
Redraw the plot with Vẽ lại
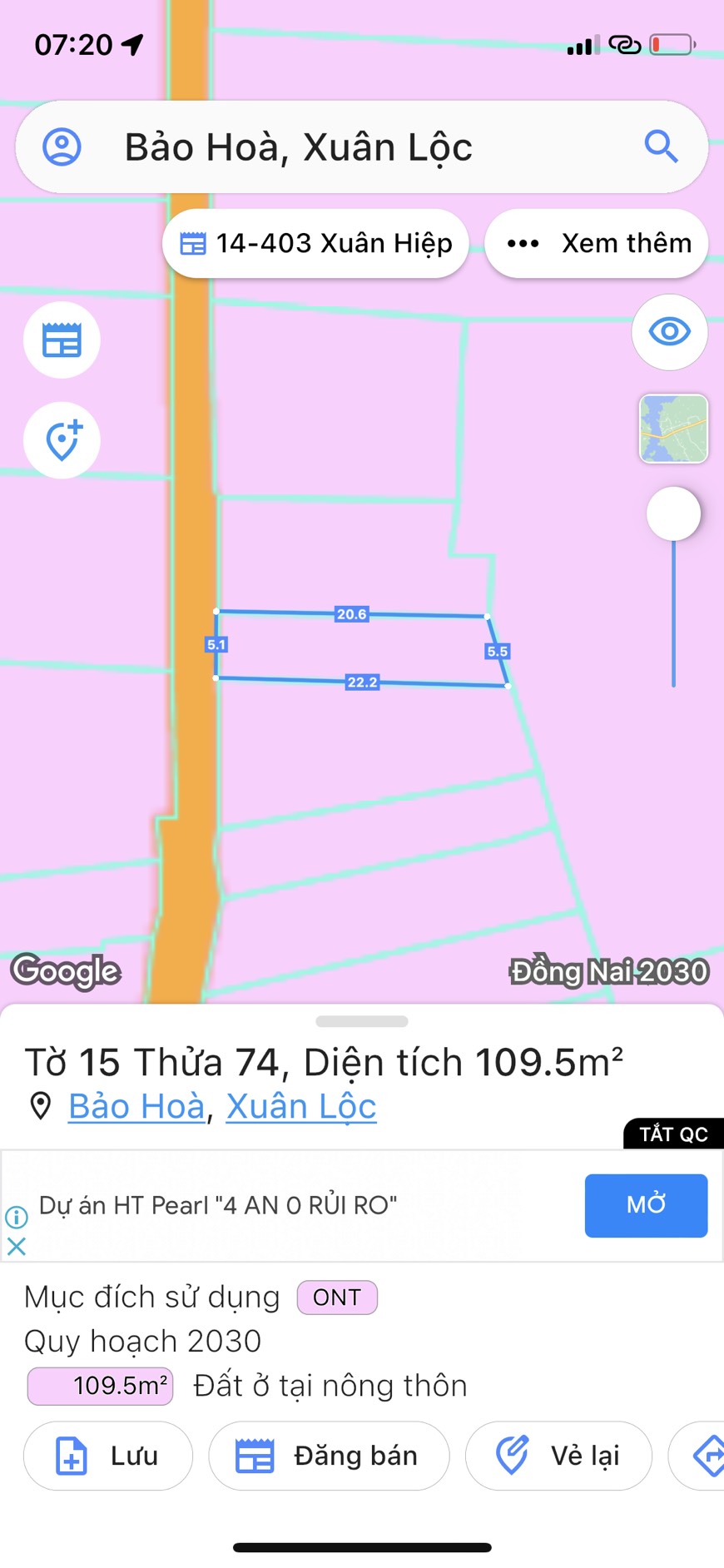pyautogui.click(x=558, y=1456)
